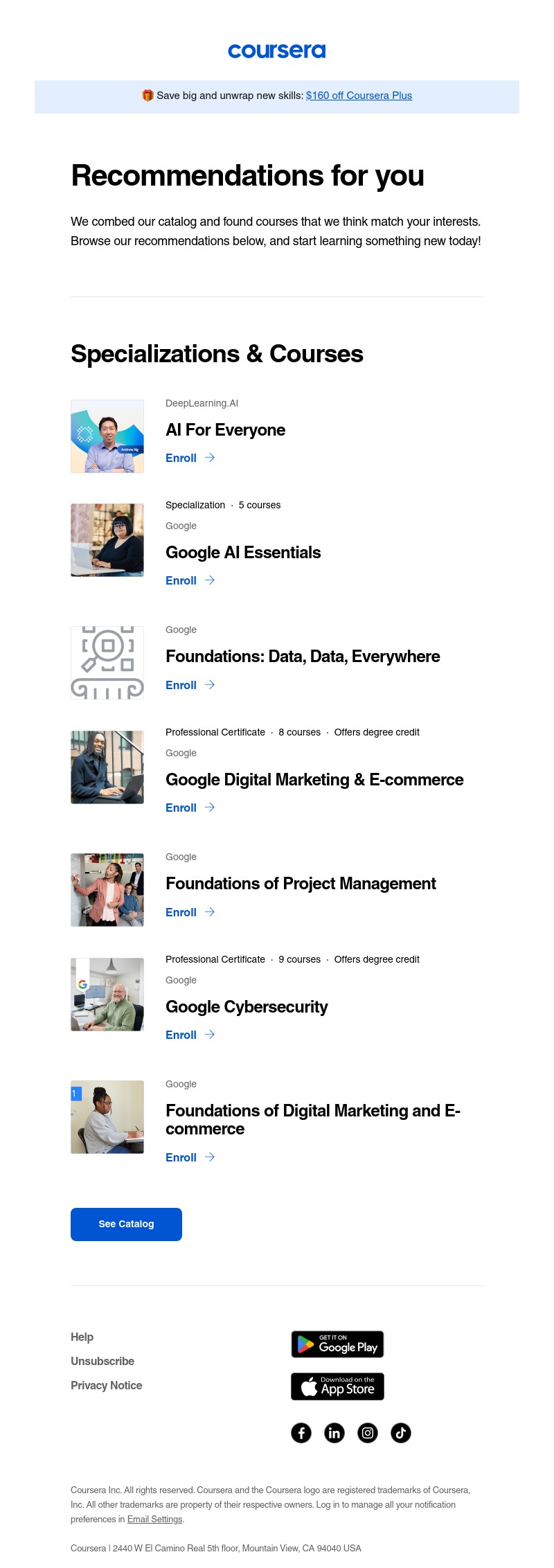
Task: Enroll in Google Cybersecurity
Action: (181, 1035)
